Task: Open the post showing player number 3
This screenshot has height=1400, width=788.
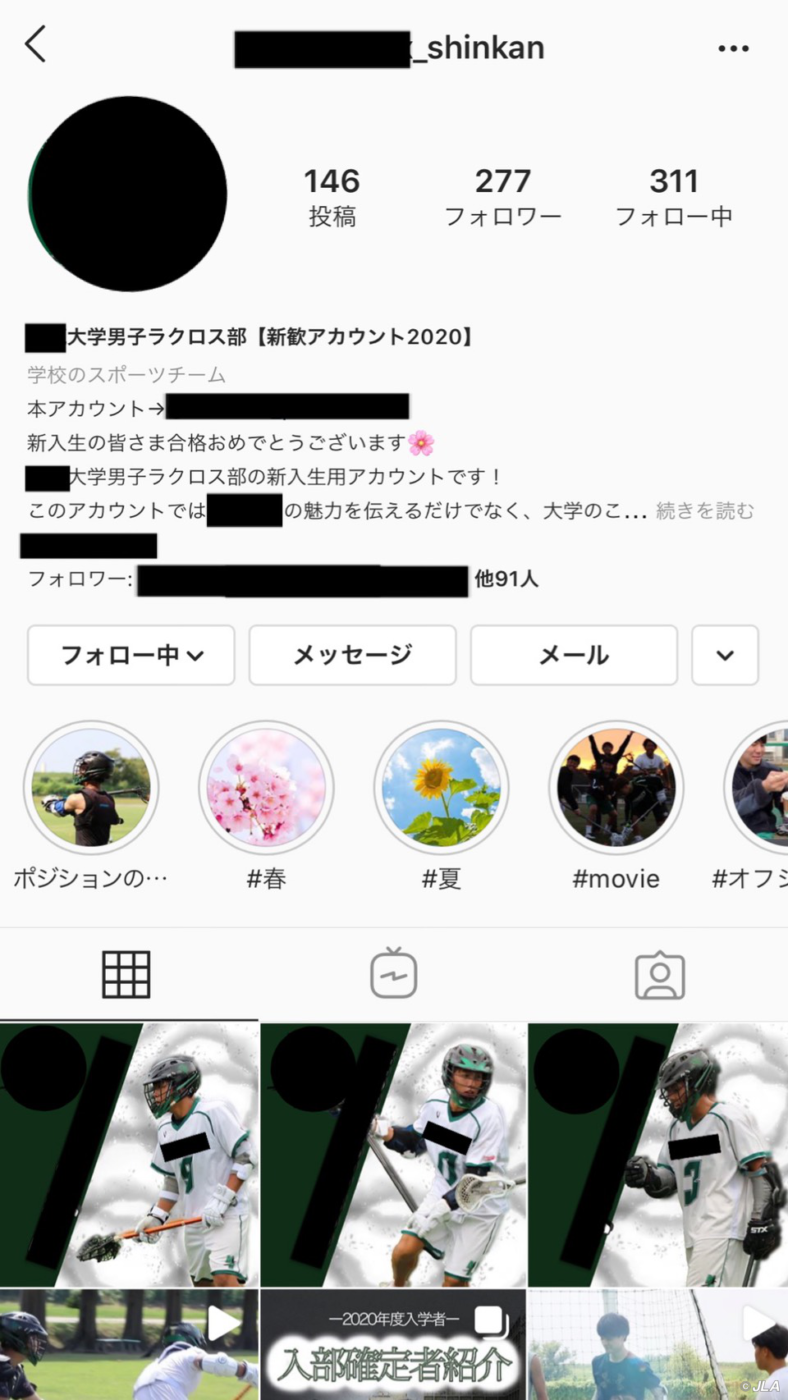Action: (658, 1154)
